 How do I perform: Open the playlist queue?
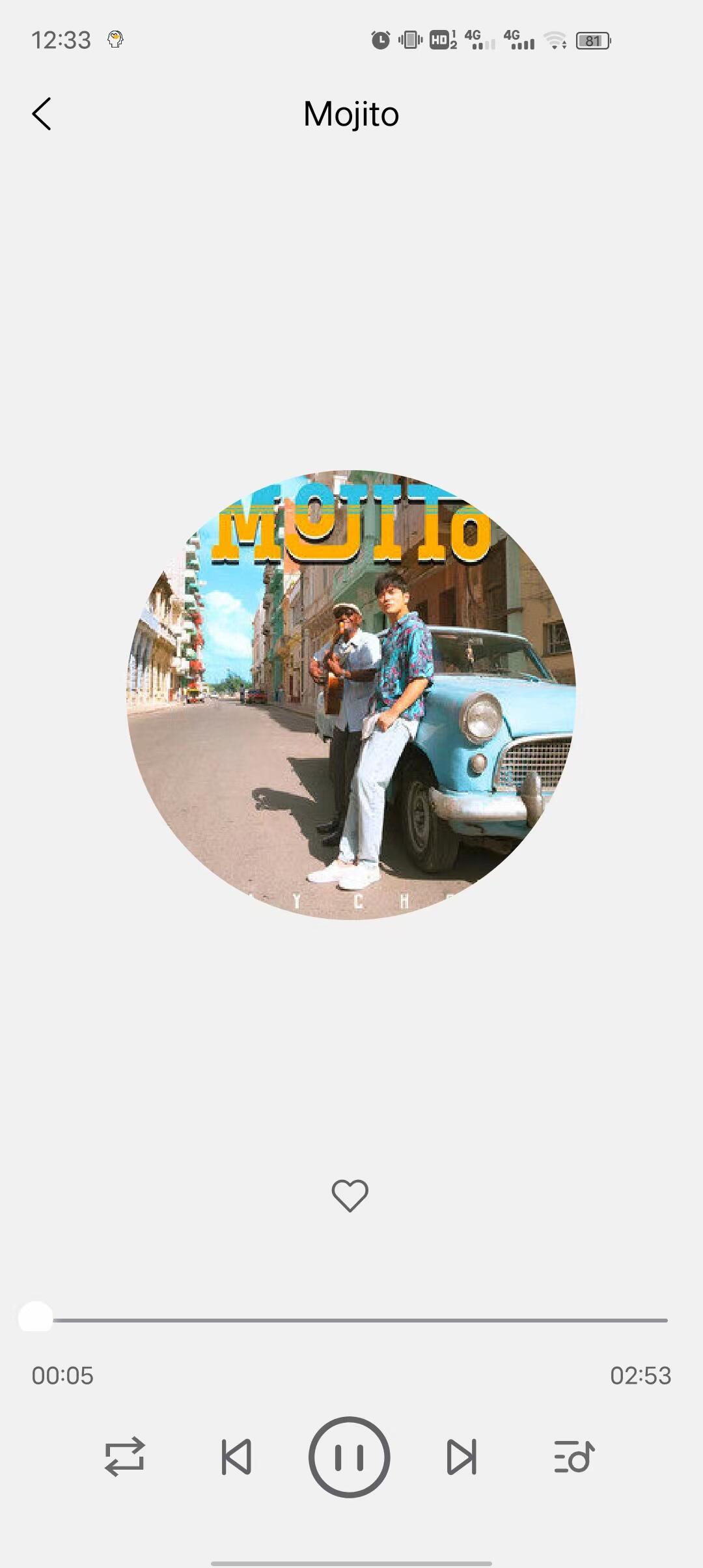pos(574,1457)
